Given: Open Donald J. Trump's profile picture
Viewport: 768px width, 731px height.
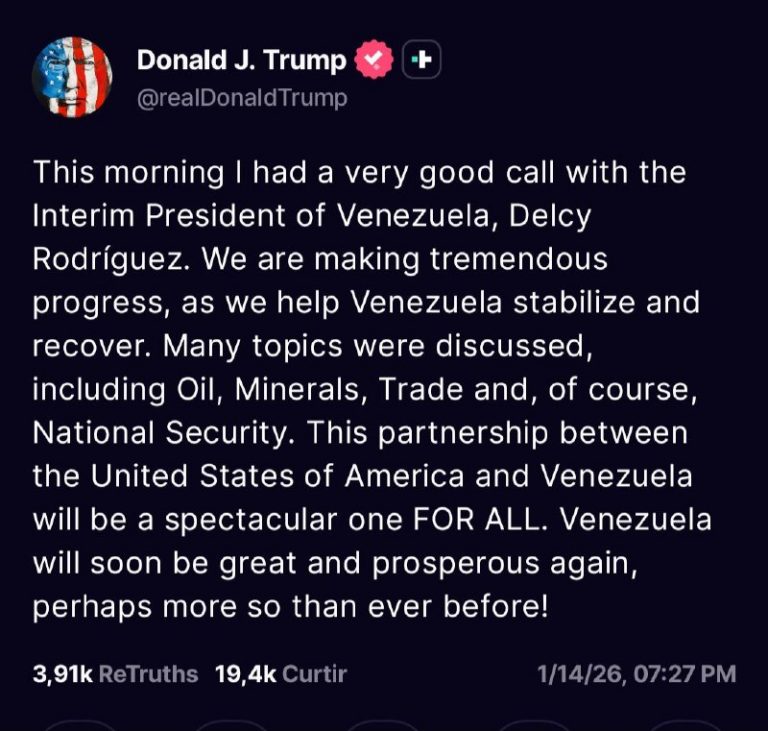Looking at the screenshot, I should (x=72, y=77).
